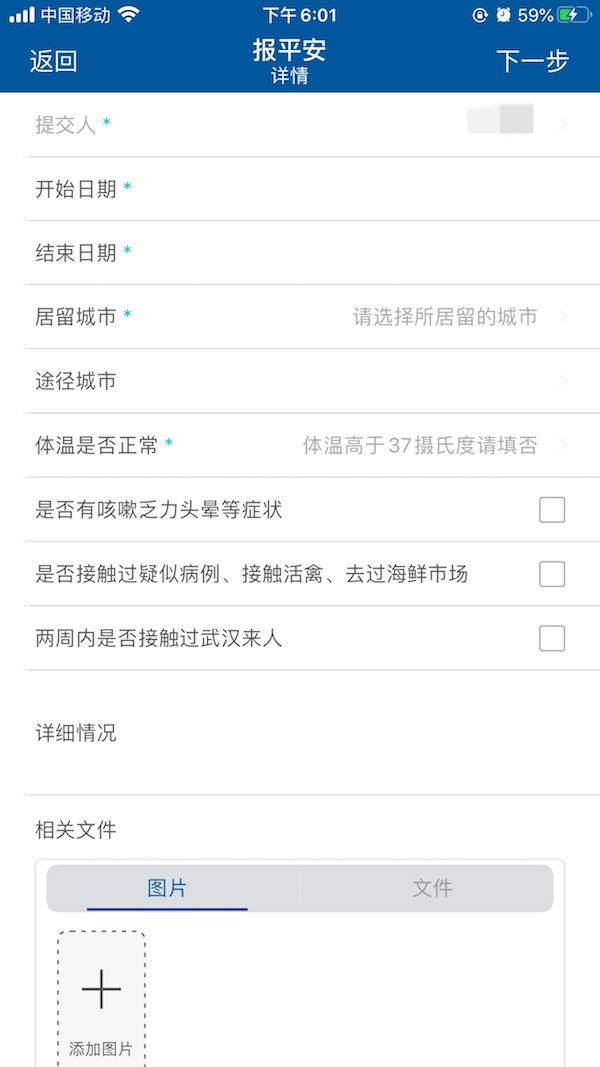This screenshot has width=600, height=1067.
Task: Choose a city in 居留城市
Action: tap(445, 317)
